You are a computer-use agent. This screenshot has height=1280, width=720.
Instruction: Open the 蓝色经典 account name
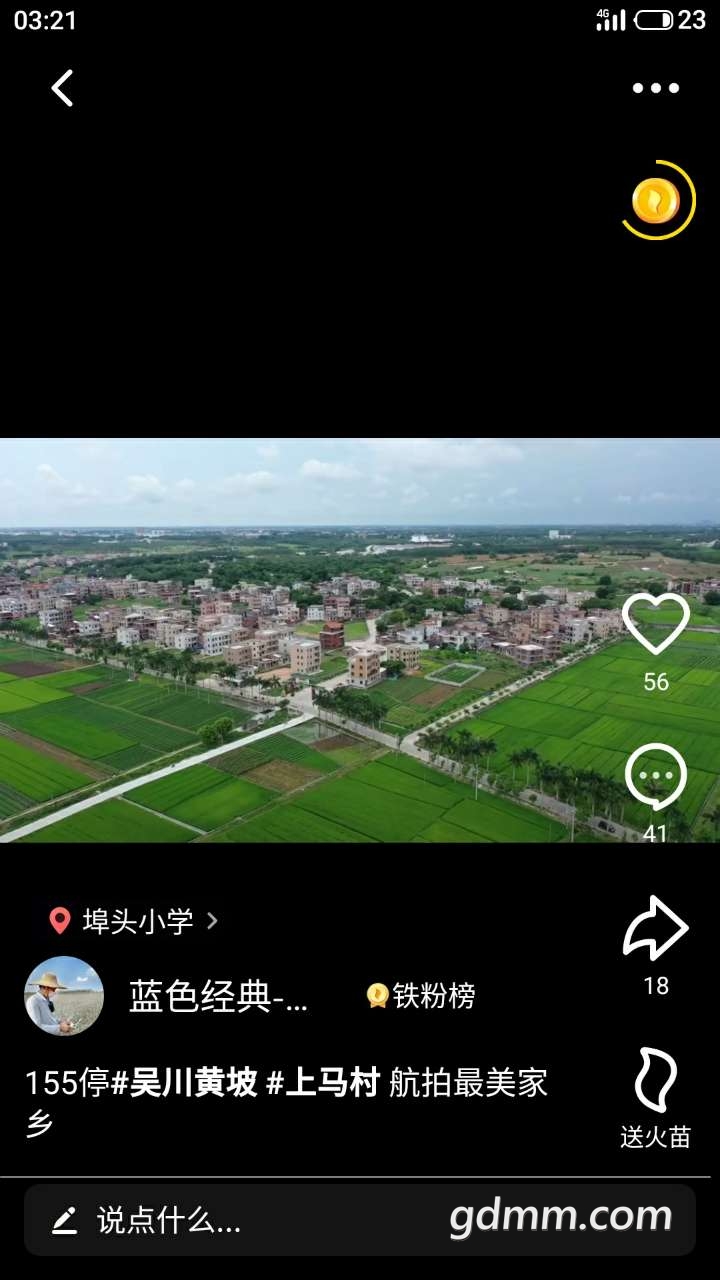click(x=218, y=996)
